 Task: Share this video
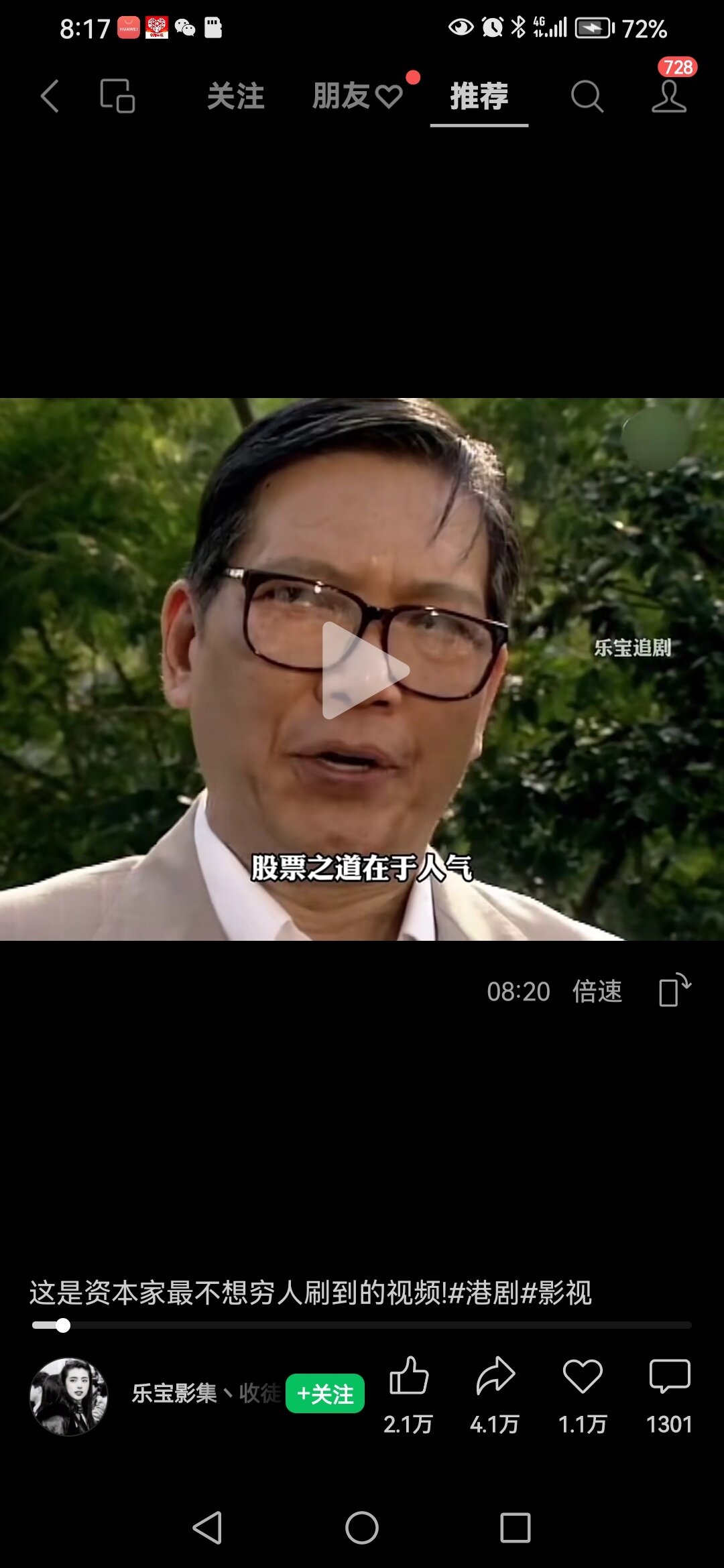[x=495, y=1376]
